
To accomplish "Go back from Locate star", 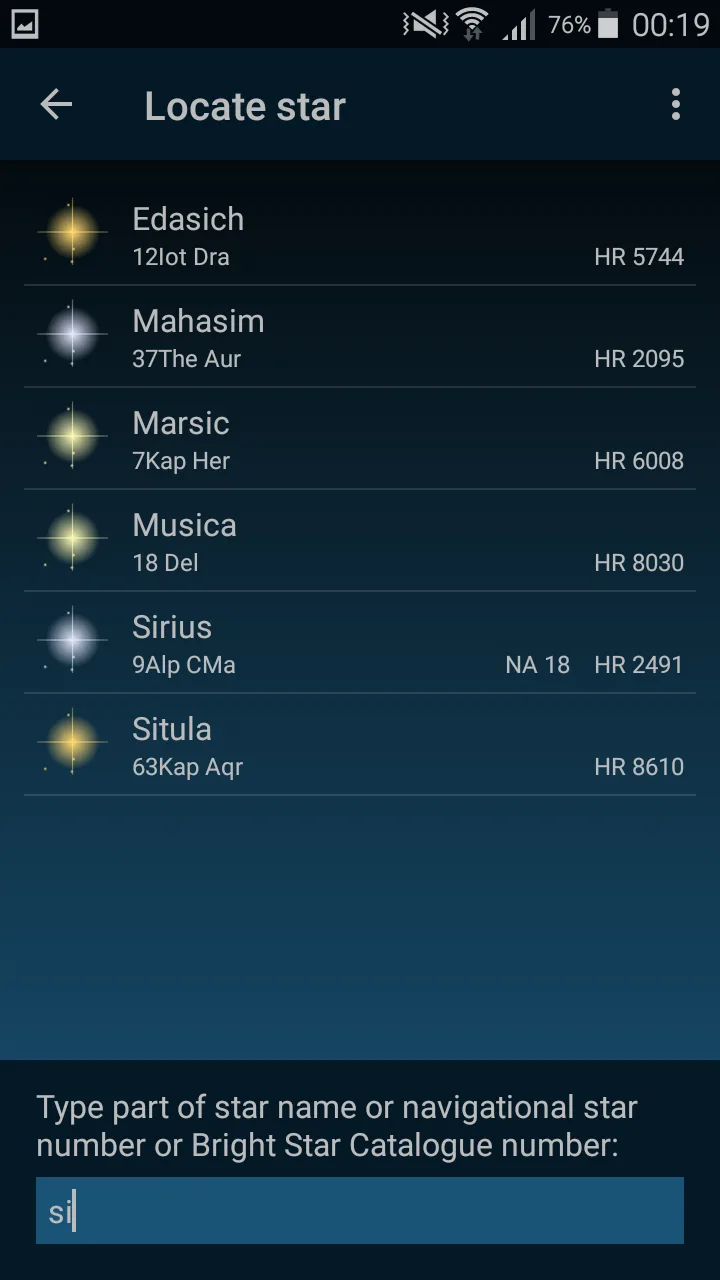I will 57,105.
